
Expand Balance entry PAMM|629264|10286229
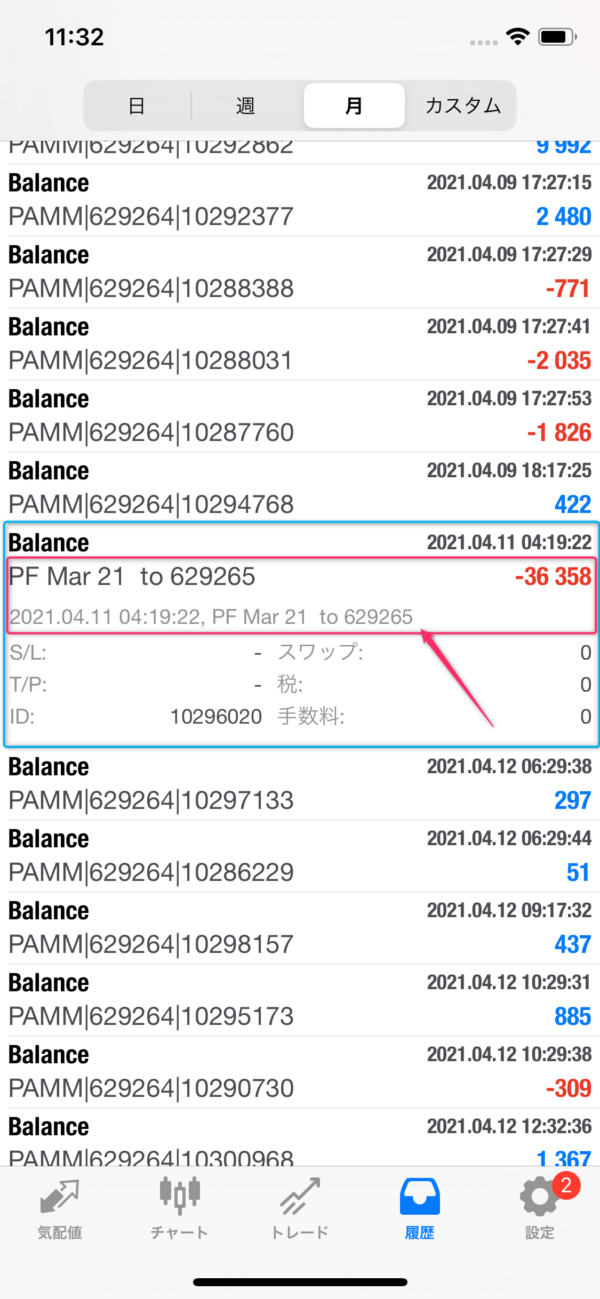coord(300,856)
